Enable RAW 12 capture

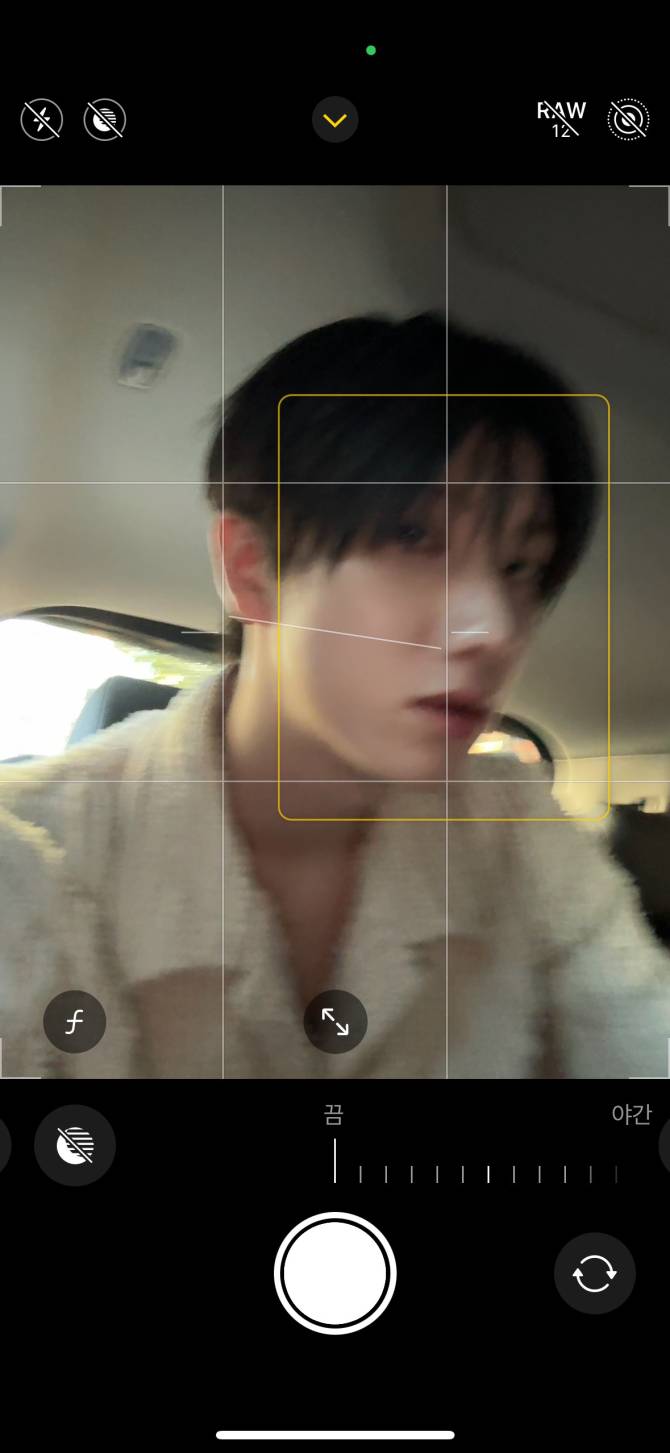(561, 119)
